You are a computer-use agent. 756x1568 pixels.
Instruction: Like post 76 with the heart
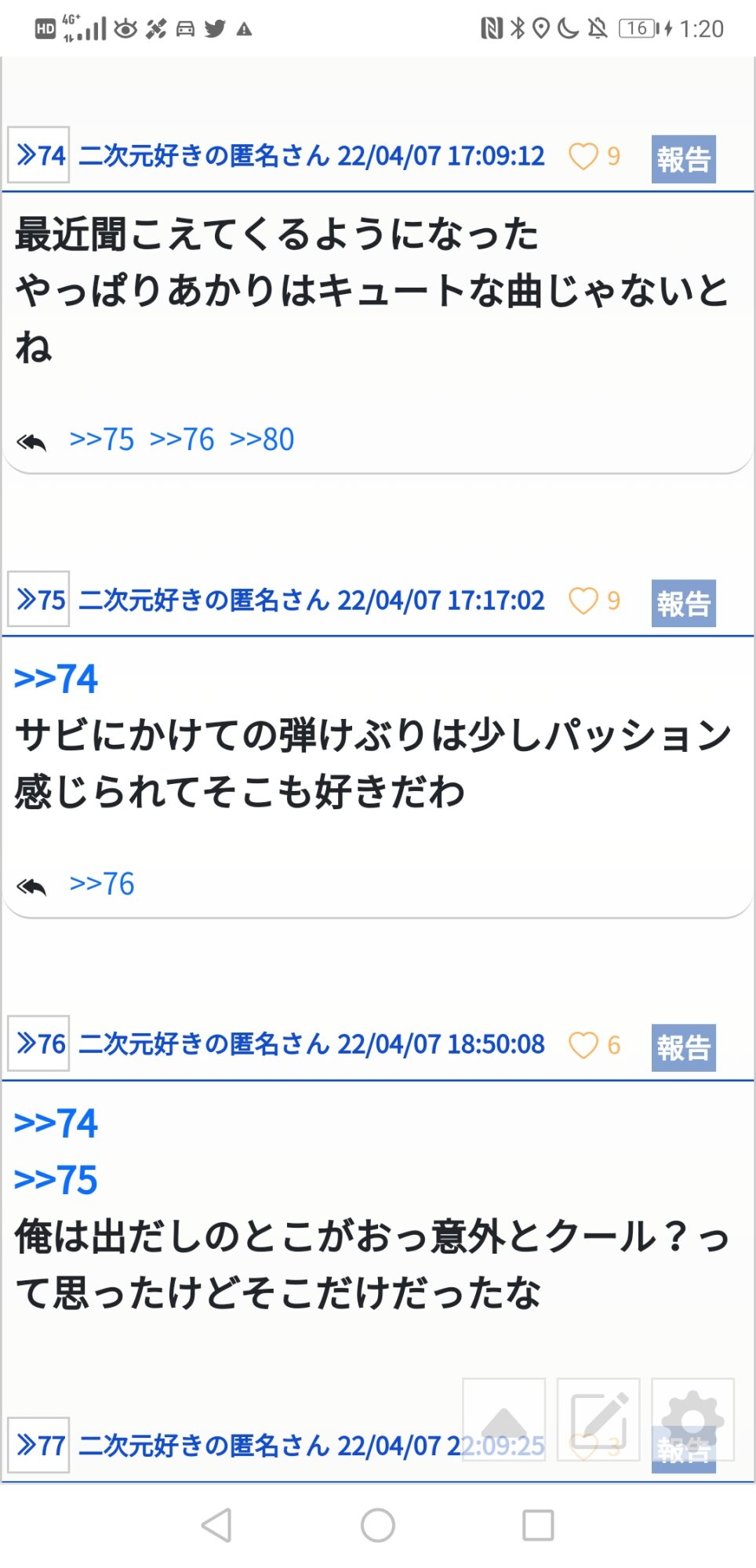583,1045
